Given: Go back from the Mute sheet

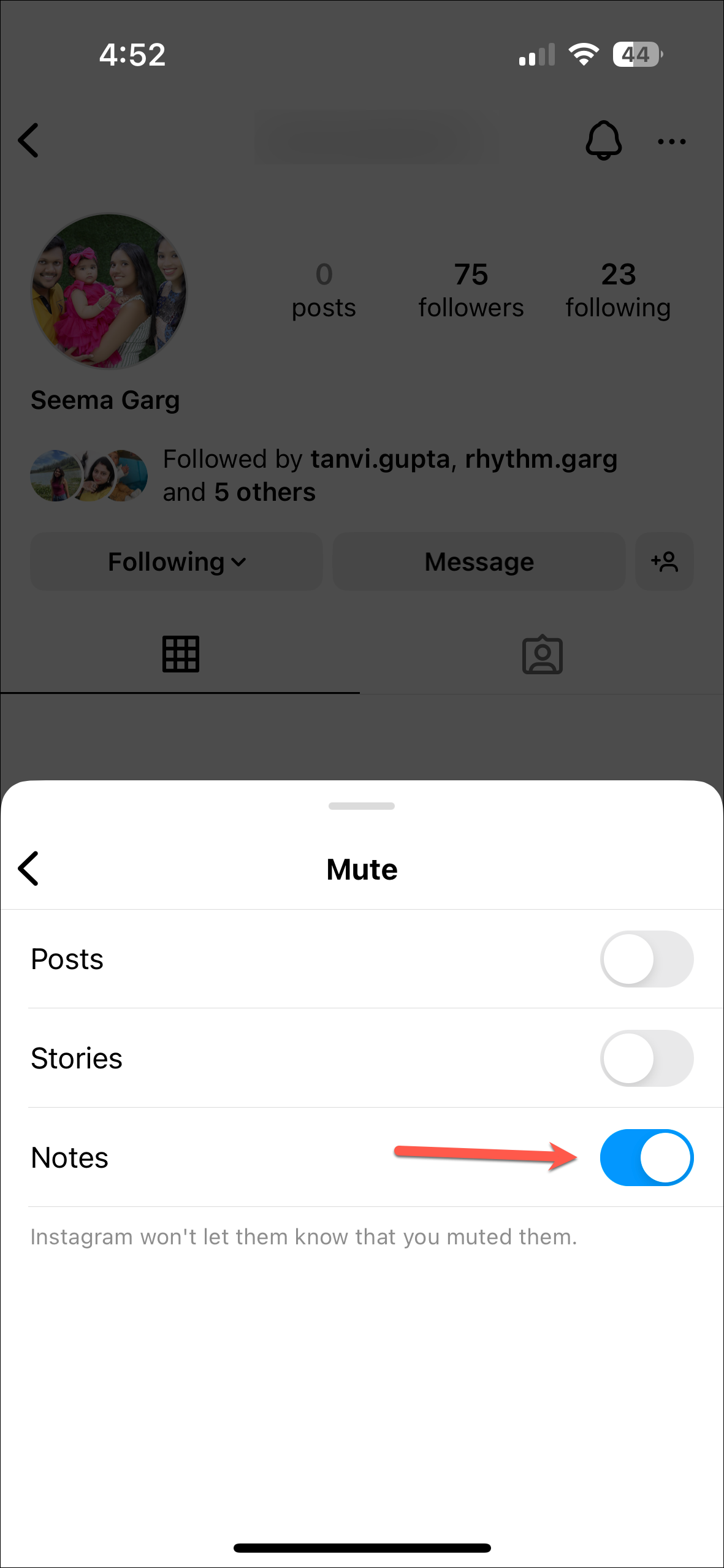Looking at the screenshot, I should coord(29,869).
